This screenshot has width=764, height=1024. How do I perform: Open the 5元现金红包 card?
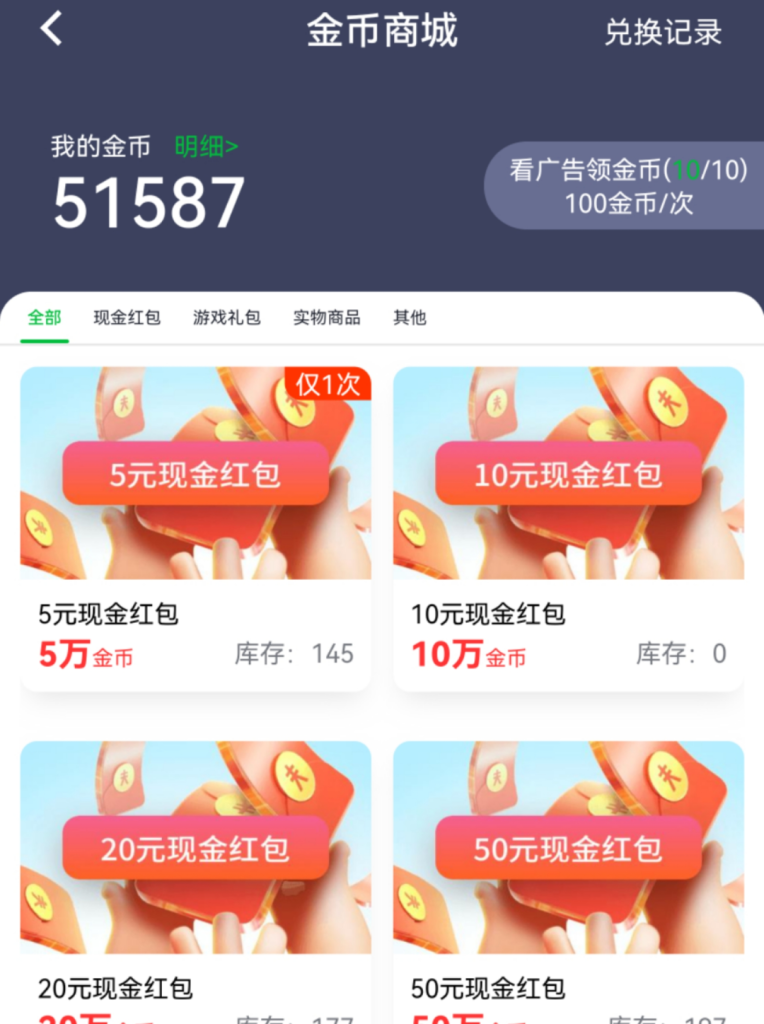coord(195,528)
